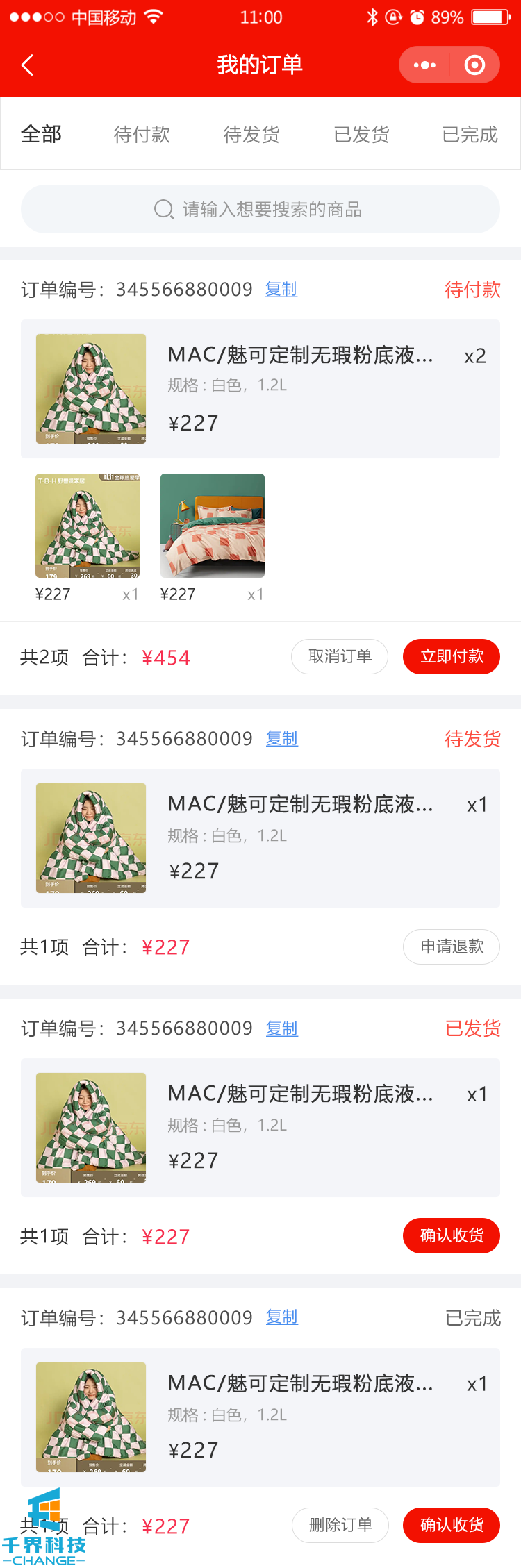The height and width of the screenshot is (1568, 521).
Task: Copy order number of the 已完成 order
Action: click(282, 1317)
